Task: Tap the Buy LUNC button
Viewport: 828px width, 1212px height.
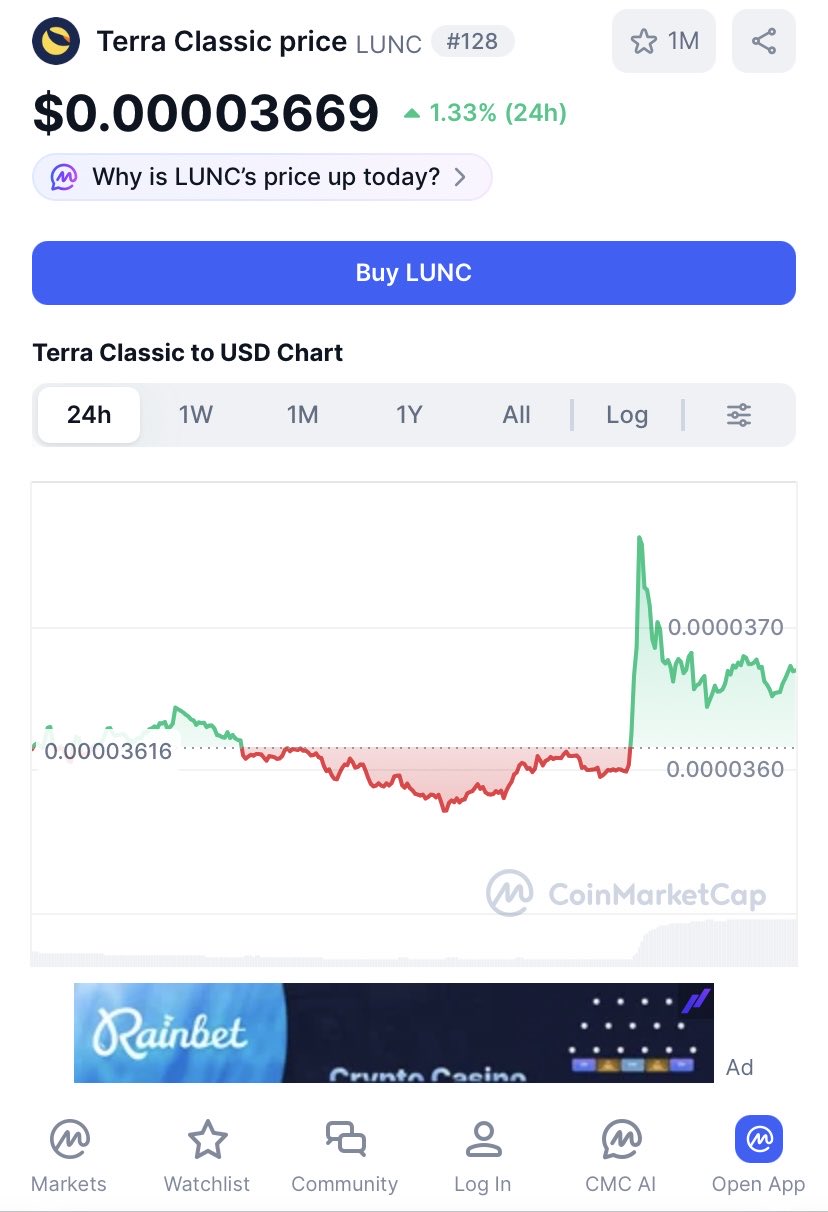Action: click(413, 273)
